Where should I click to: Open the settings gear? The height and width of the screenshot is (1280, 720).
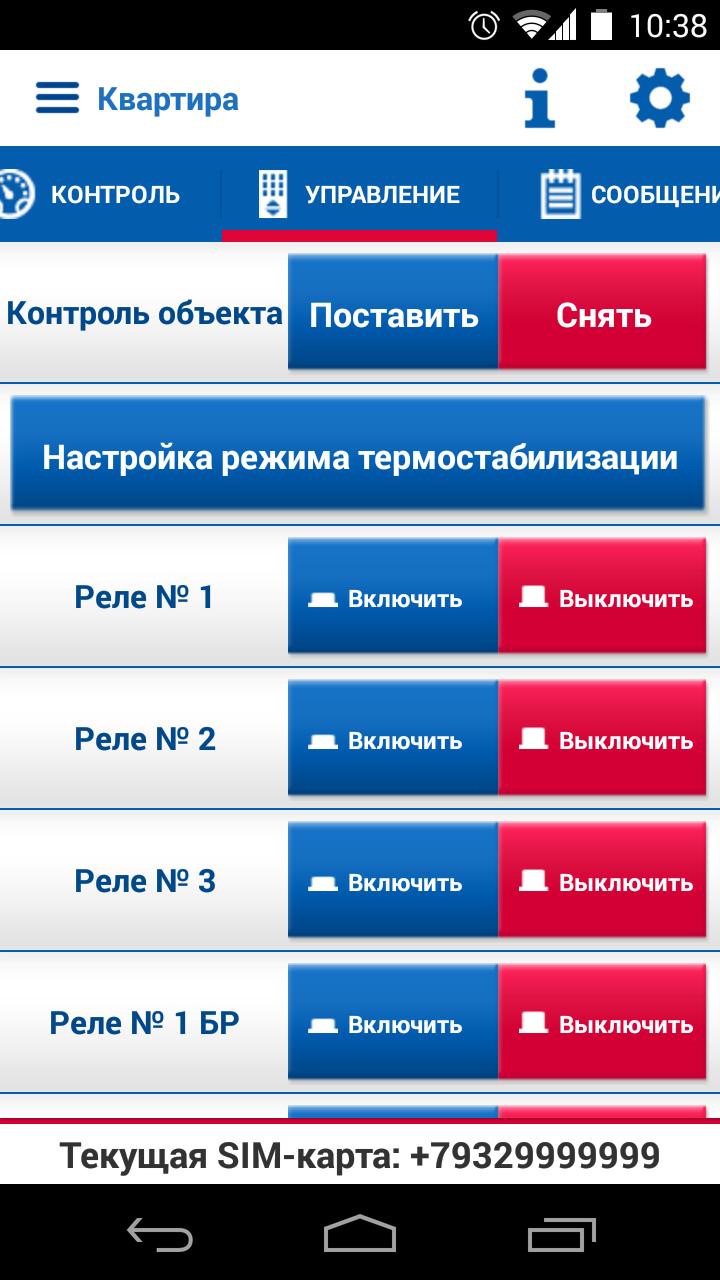659,98
